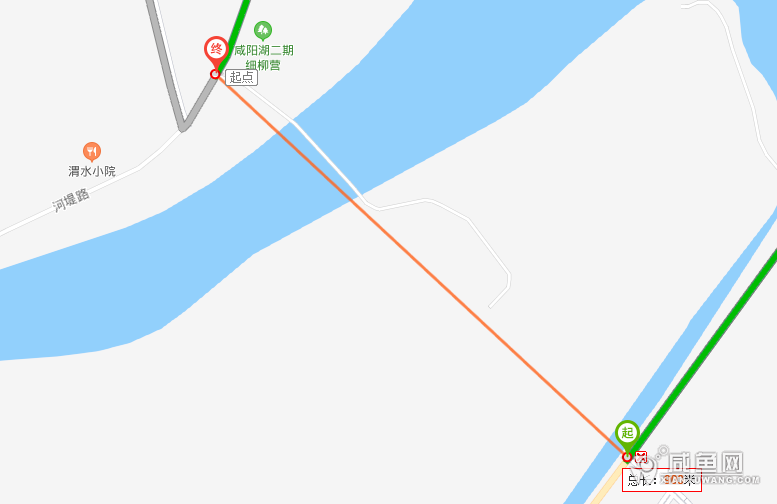Tap the red end marker 终
This screenshot has height=504, width=777.
click(215, 49)
